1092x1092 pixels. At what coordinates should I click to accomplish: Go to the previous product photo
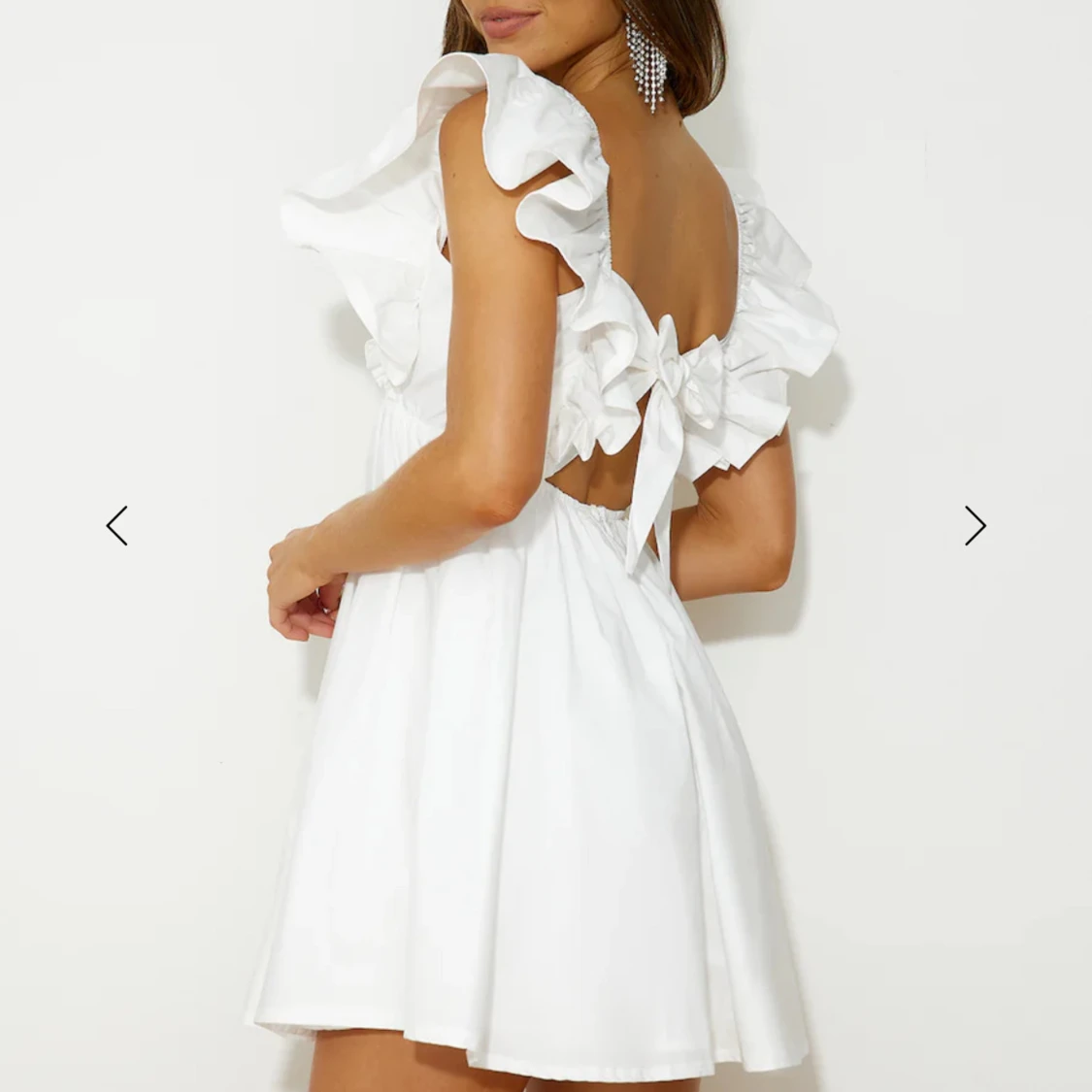pos(116,526)
